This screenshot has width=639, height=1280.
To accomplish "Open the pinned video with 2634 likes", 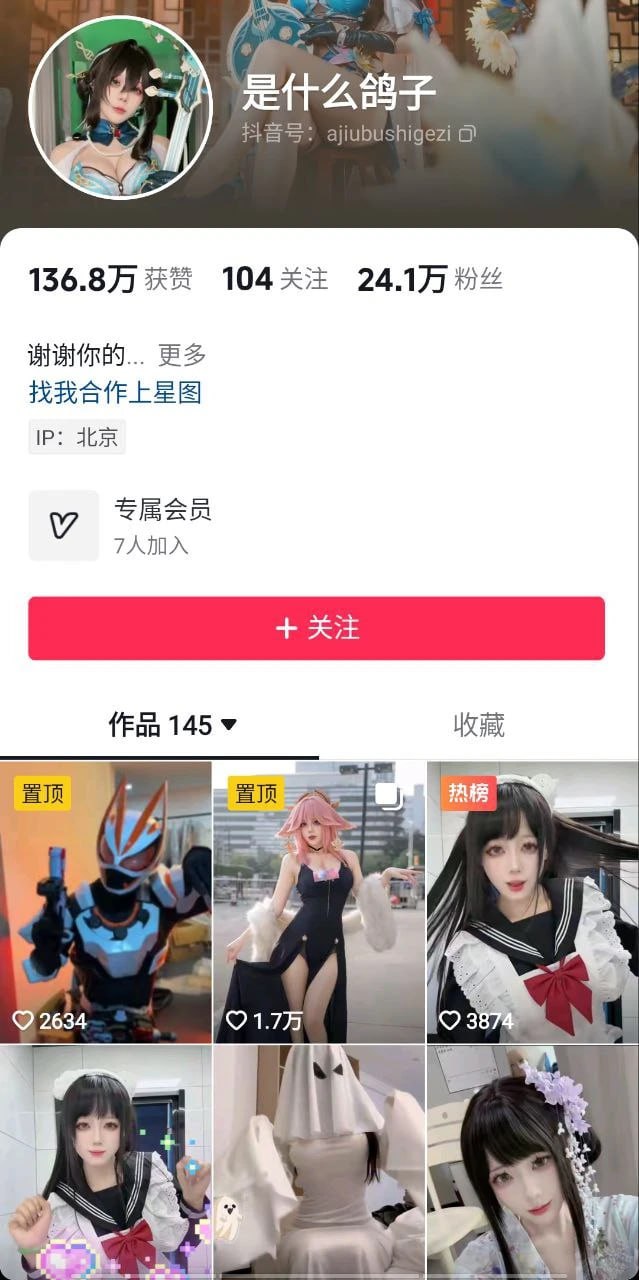I will click(106, 902).
